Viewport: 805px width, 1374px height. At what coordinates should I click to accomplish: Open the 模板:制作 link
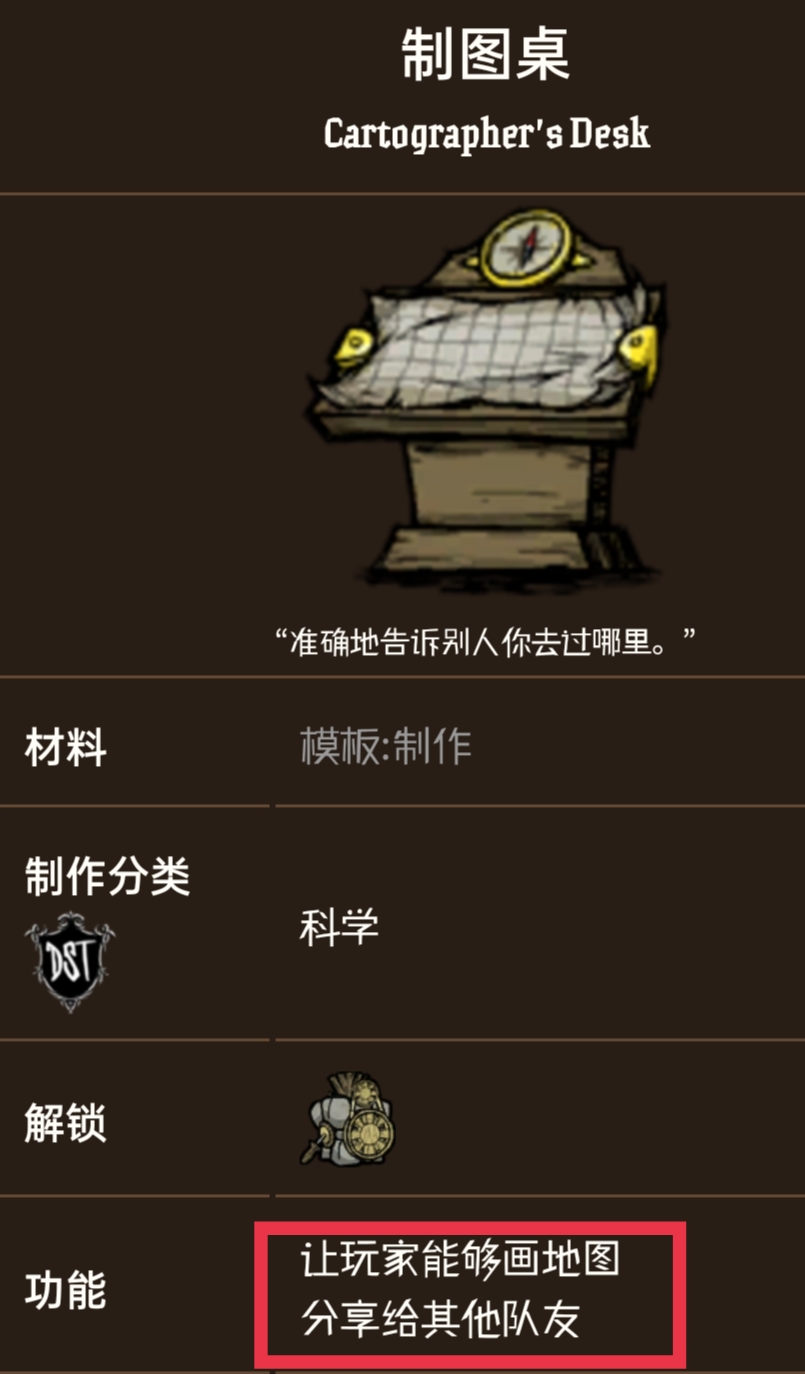385,746
